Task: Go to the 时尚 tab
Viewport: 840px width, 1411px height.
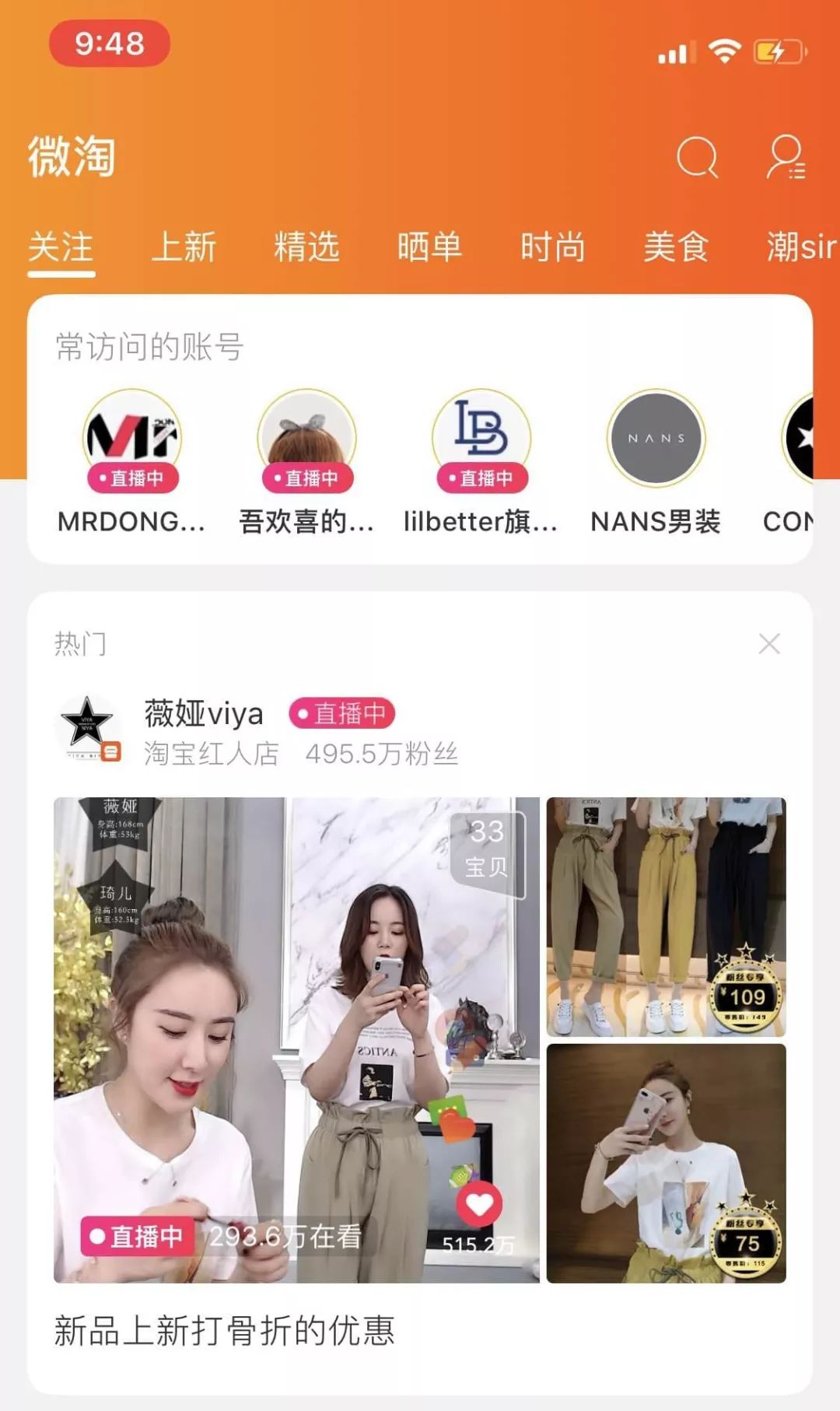Action: point(552,247)
